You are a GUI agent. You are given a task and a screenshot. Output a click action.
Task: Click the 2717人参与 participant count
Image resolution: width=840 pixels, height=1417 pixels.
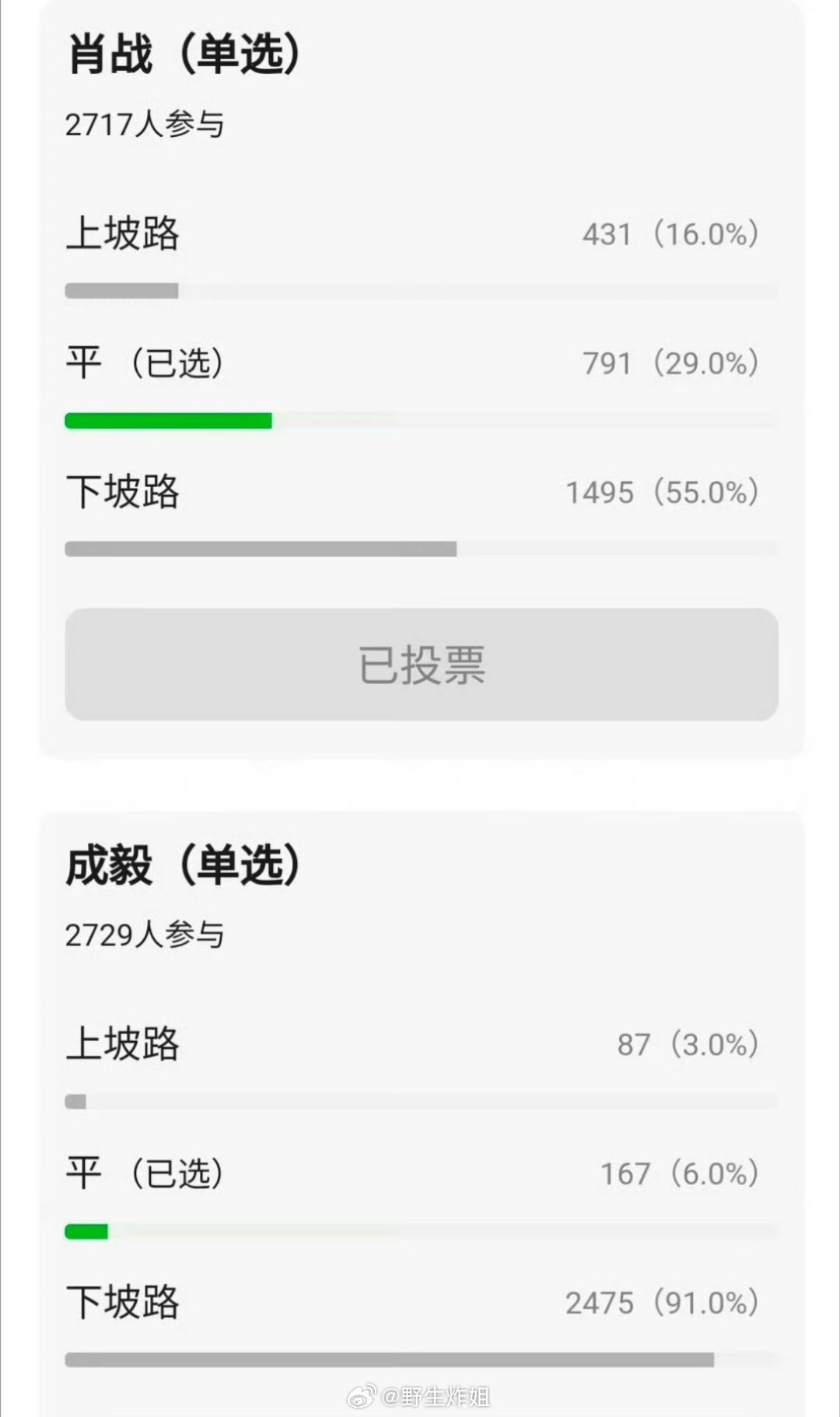click(x=145, y=125)
